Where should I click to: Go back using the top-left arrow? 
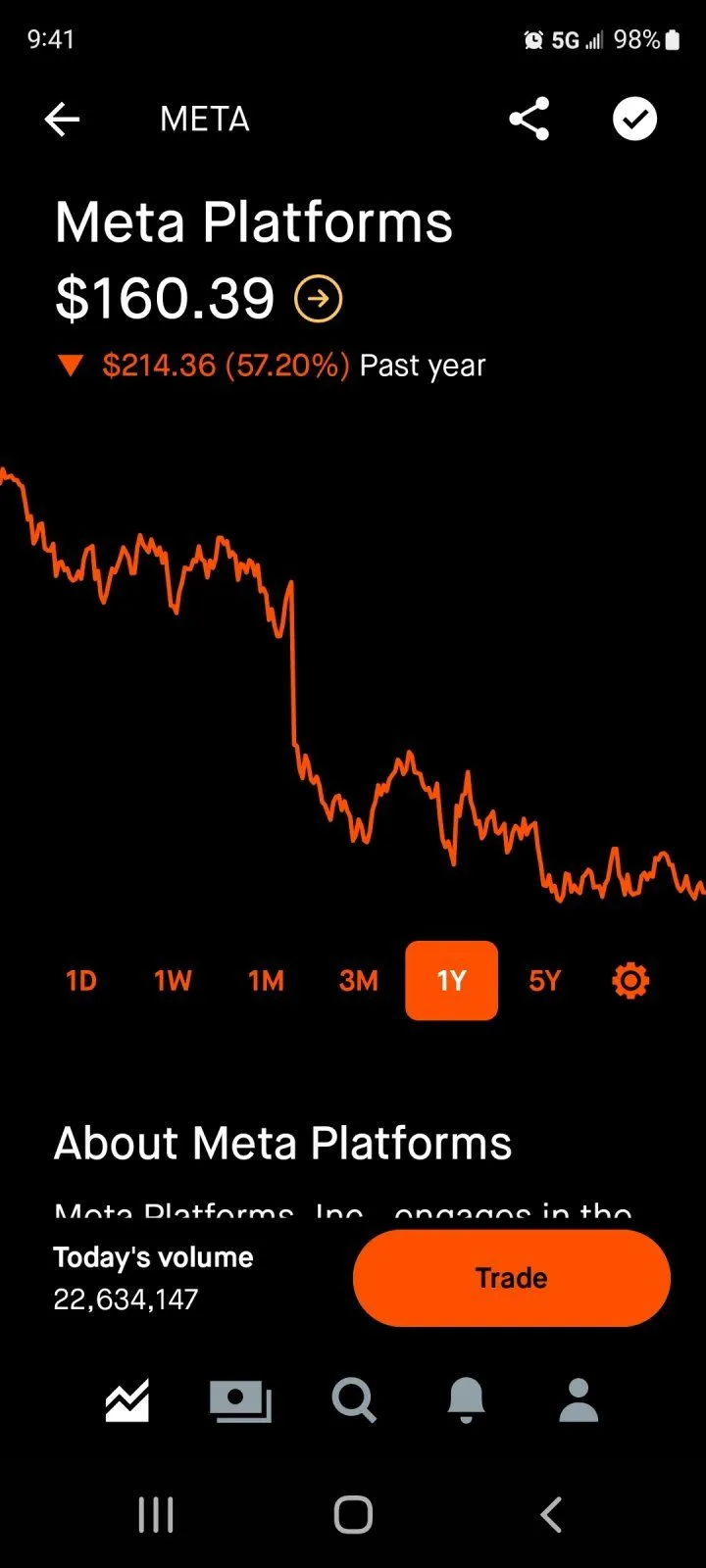62,120
